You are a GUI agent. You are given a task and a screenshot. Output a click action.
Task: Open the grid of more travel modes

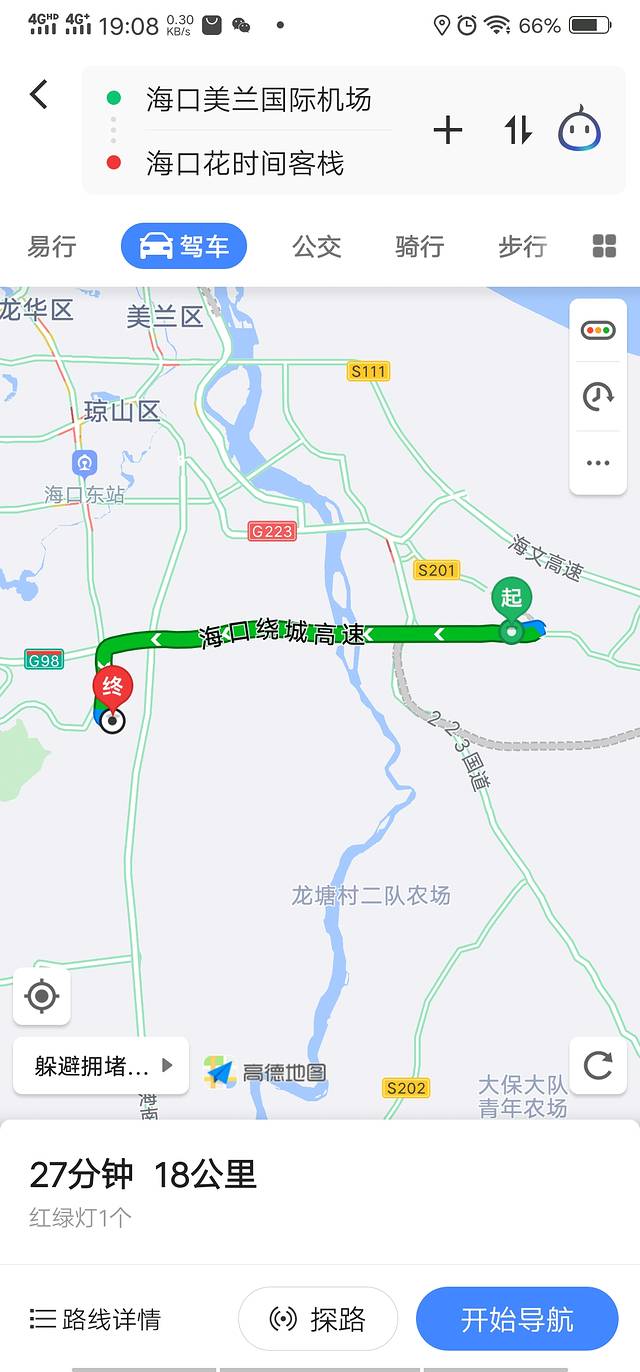pos(604,246)
